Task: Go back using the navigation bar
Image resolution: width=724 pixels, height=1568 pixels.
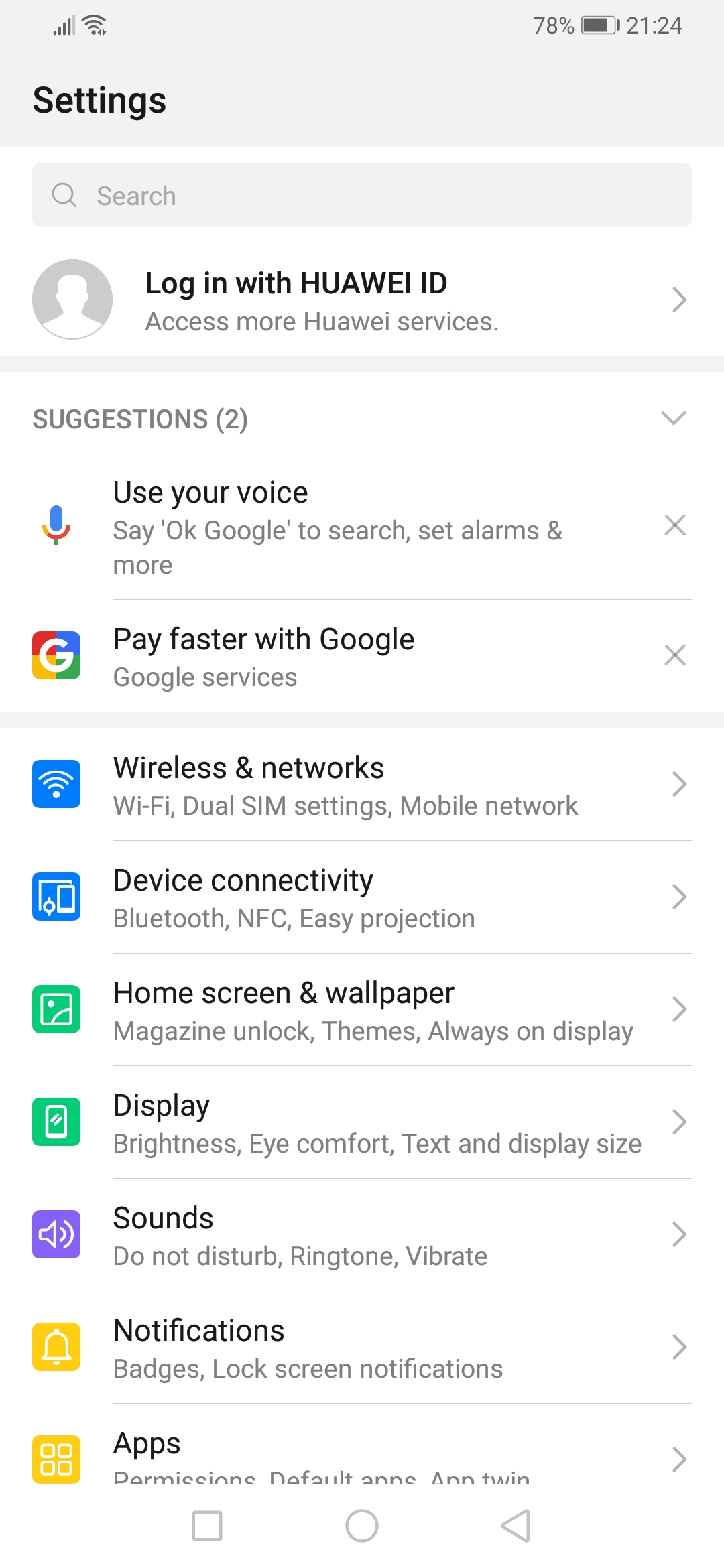Action: 516,1526
